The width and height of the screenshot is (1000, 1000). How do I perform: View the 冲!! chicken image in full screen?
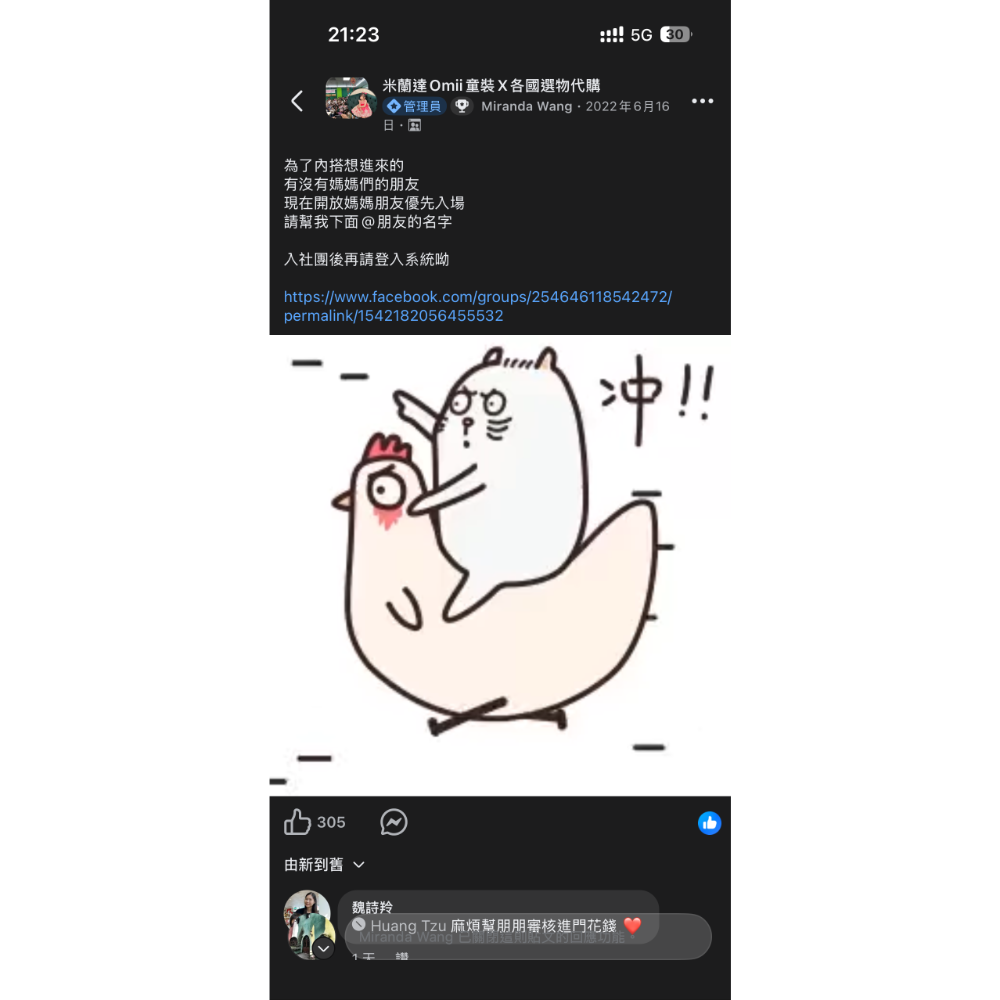pos(500,565)
